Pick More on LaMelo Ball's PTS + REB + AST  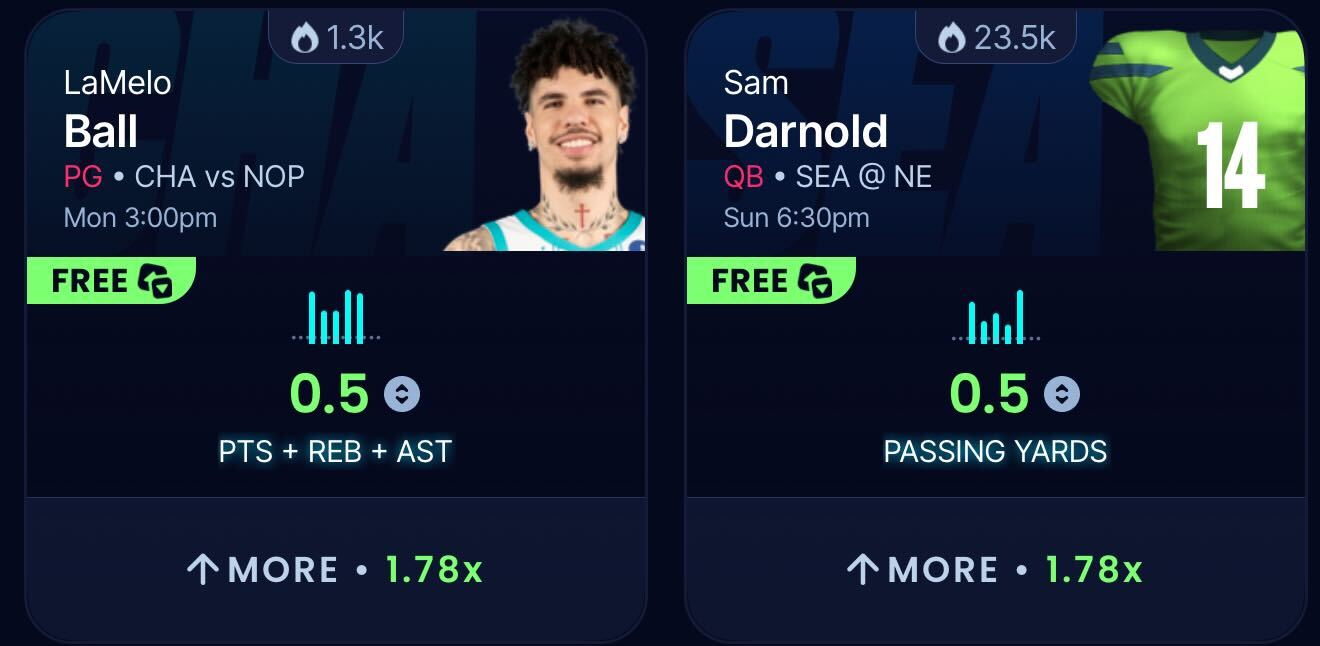pyautogui.click(x=335, y=570)
